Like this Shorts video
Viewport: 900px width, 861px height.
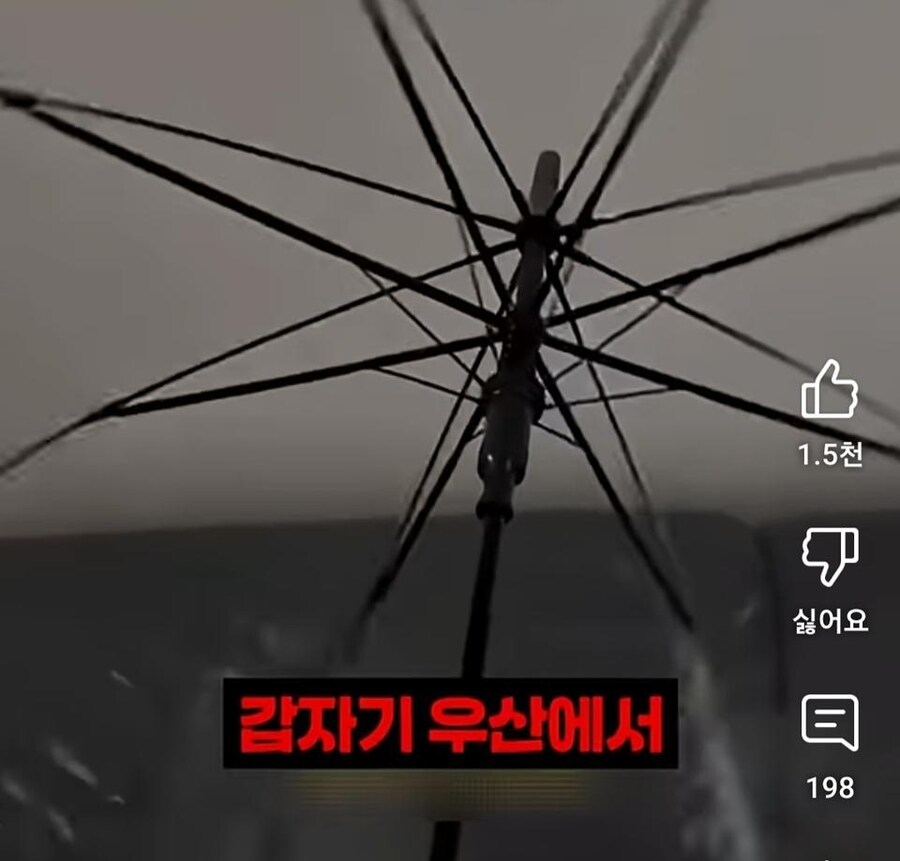point(829,391)
